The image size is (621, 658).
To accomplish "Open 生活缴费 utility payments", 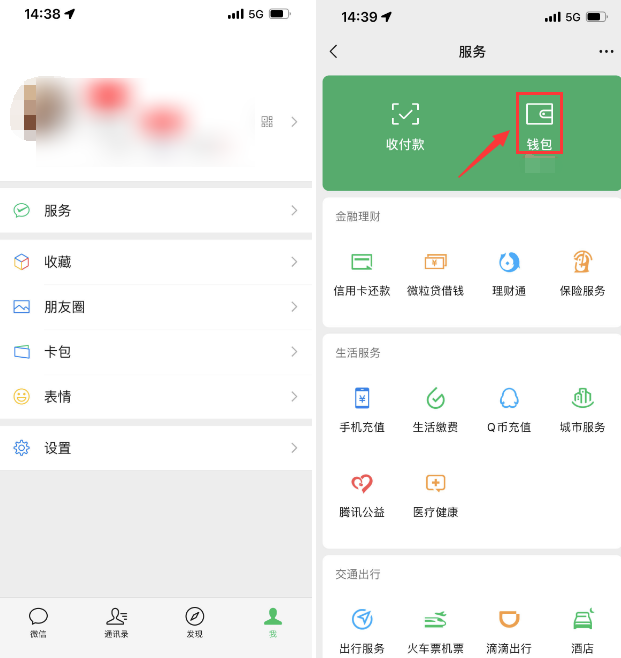I will [x=436, y=409].
